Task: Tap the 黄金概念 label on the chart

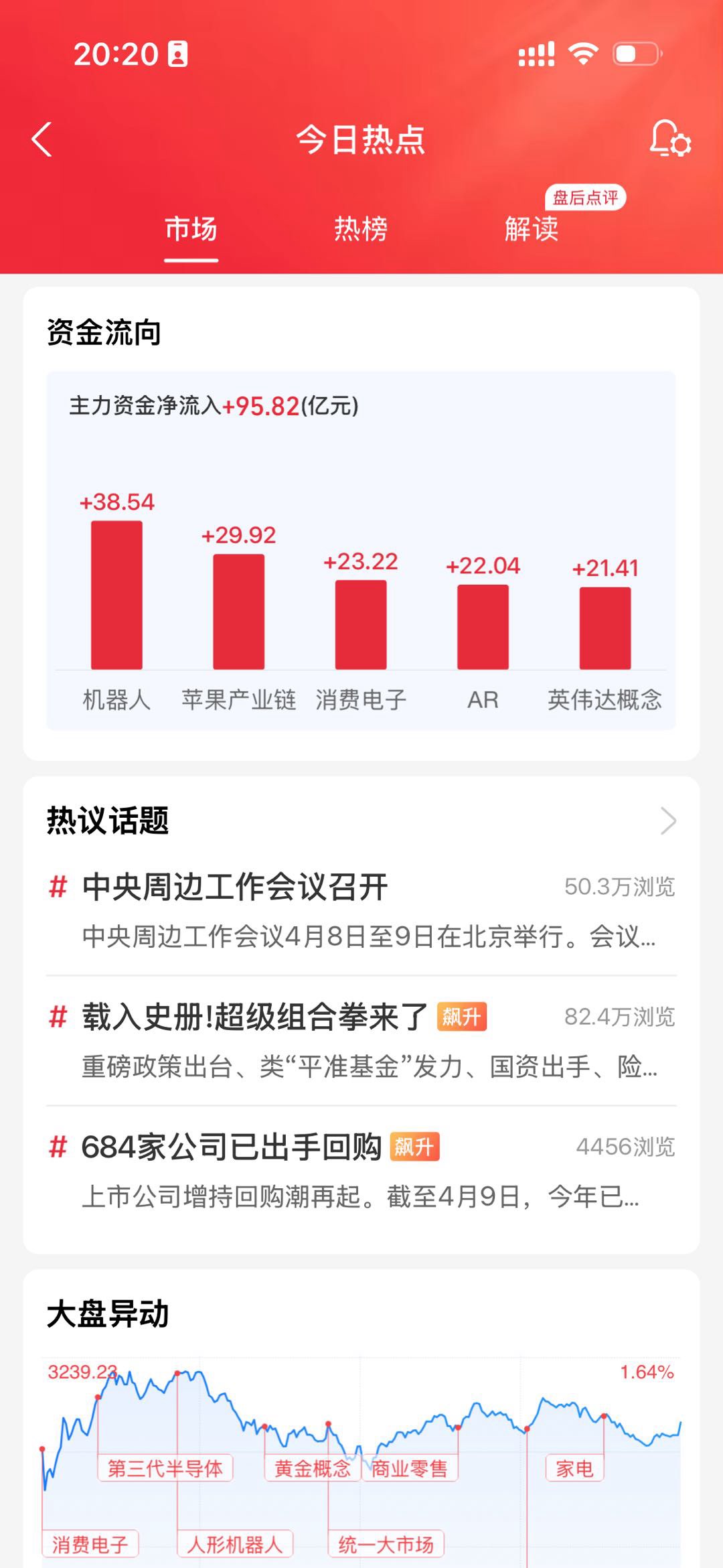Action: click(x=313, y=1468)
